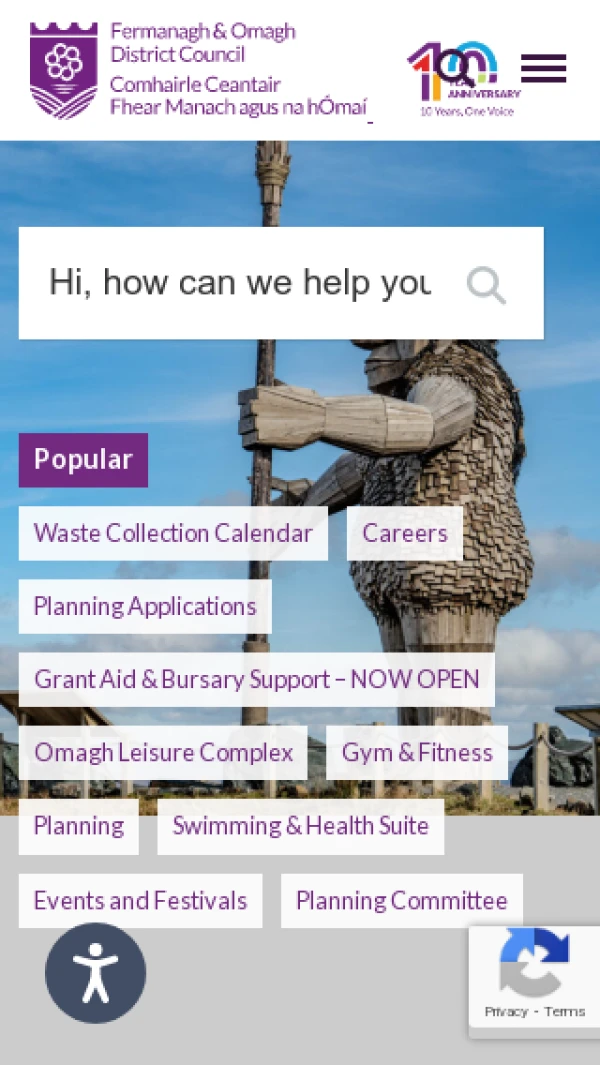Viewport: 600px width, 1065px height.
Task: Tap the search magnifier icon
Action: [x=486, y=285]
